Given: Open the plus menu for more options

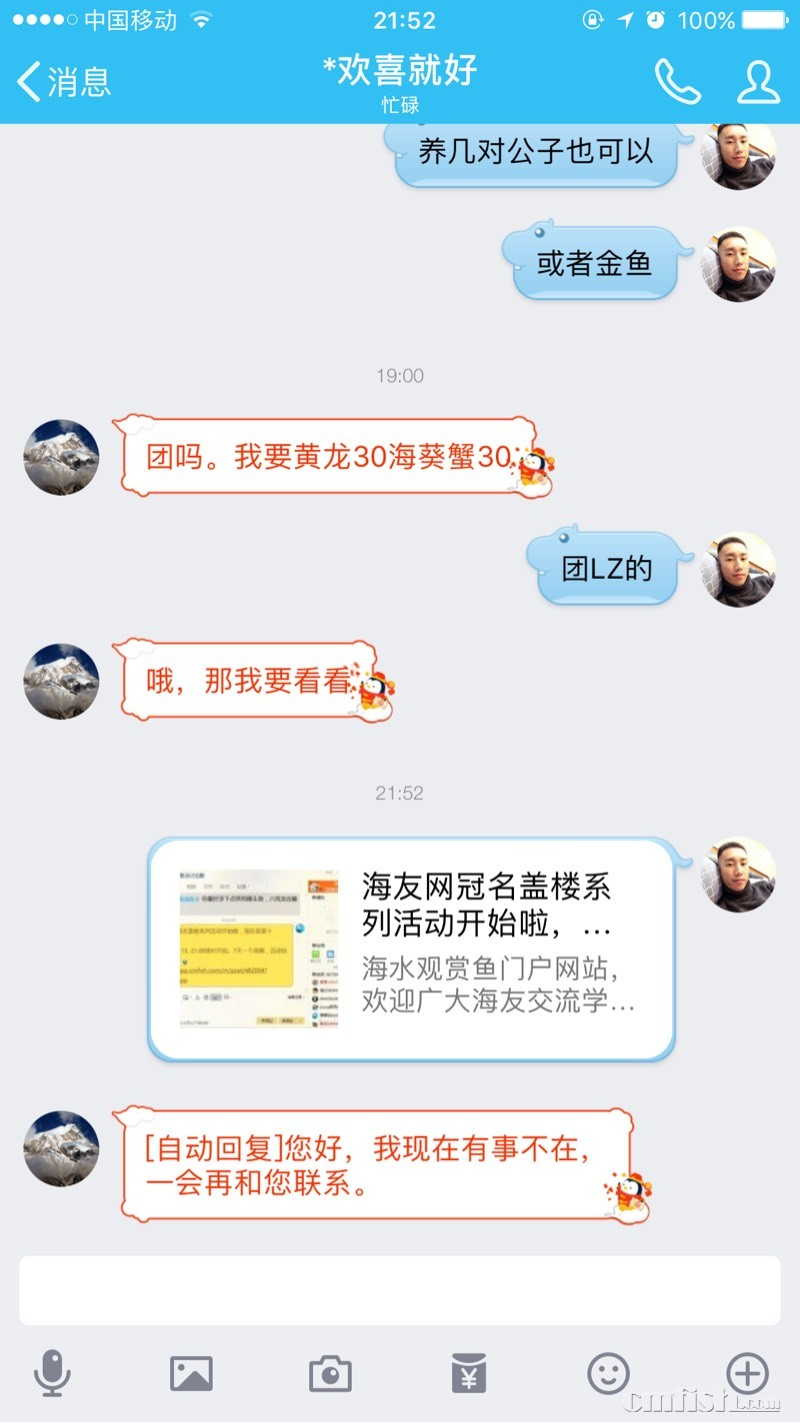Looking at the screenshot, I should 747,1373.
